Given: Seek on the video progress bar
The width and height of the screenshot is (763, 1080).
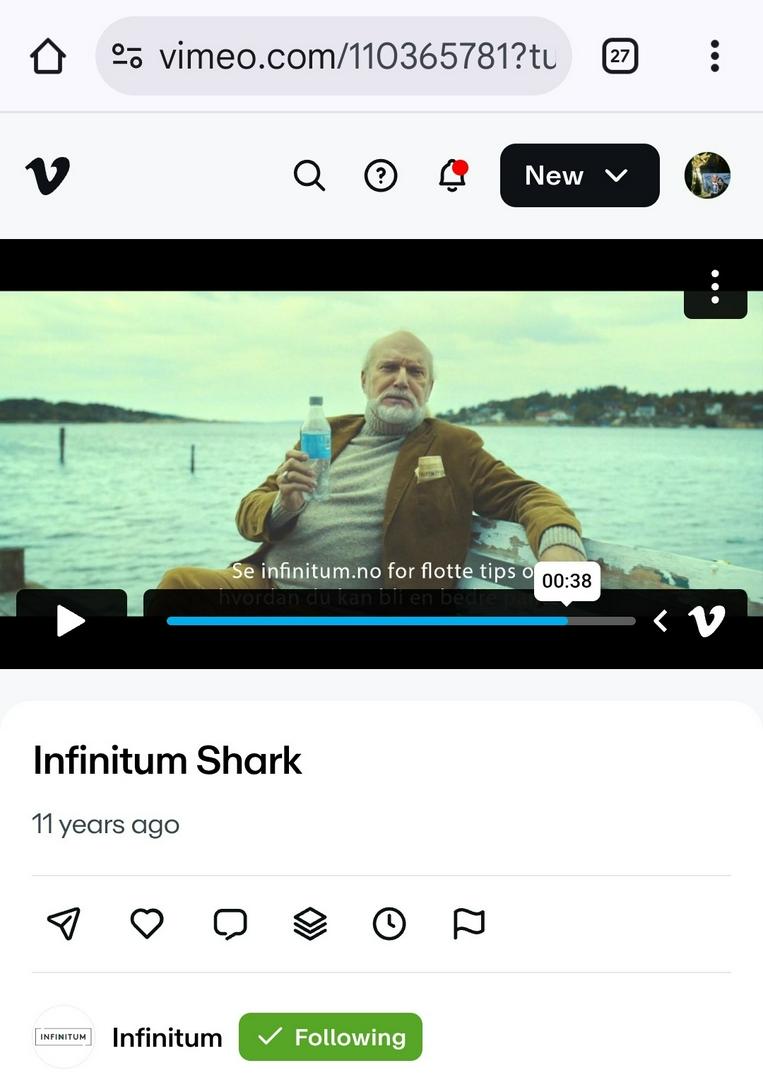Looking at the screenshot, I should [x=400, y=621].
